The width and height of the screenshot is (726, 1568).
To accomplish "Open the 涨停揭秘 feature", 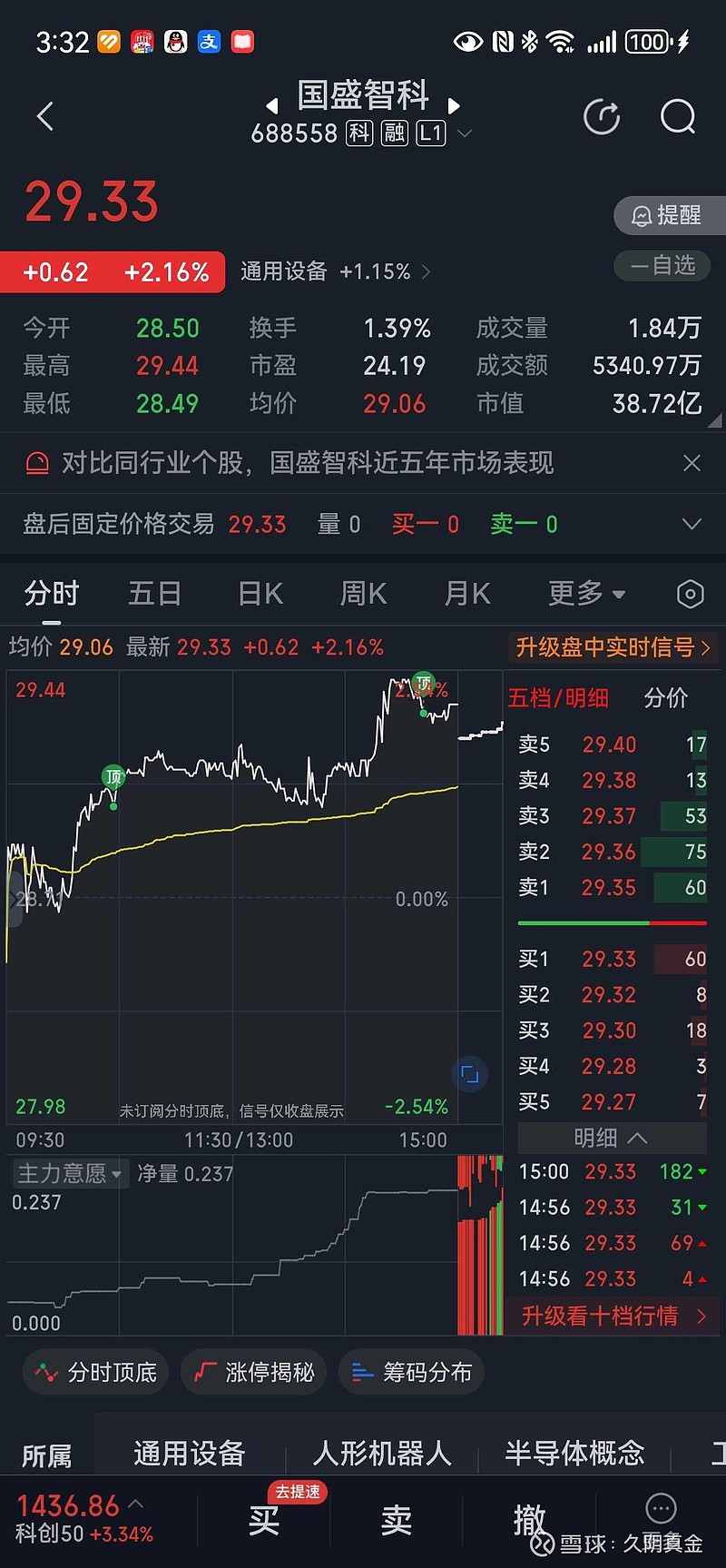I will (x=253, y=1372).
